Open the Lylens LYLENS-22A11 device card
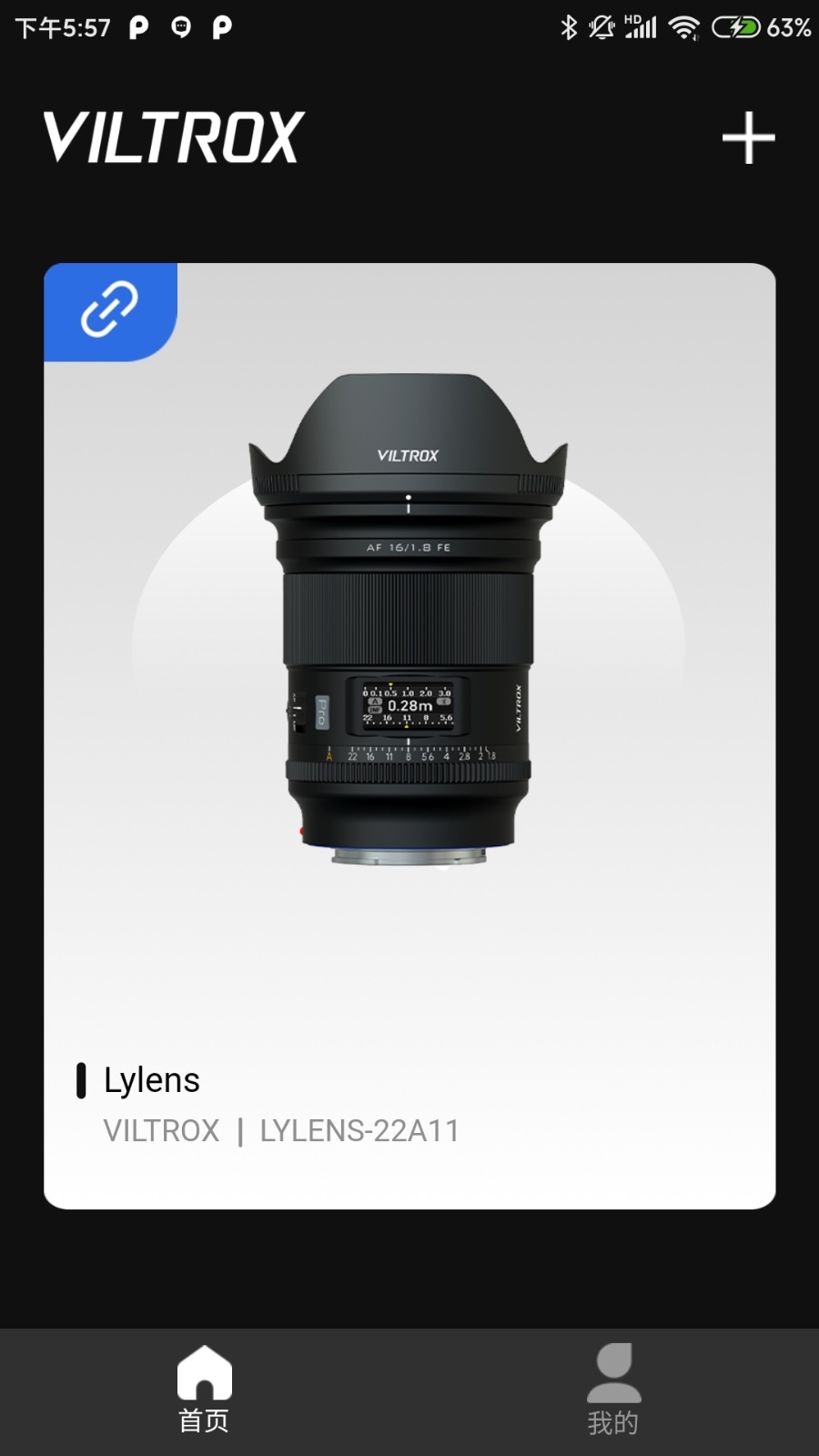819x1456 pixels. 409,736
